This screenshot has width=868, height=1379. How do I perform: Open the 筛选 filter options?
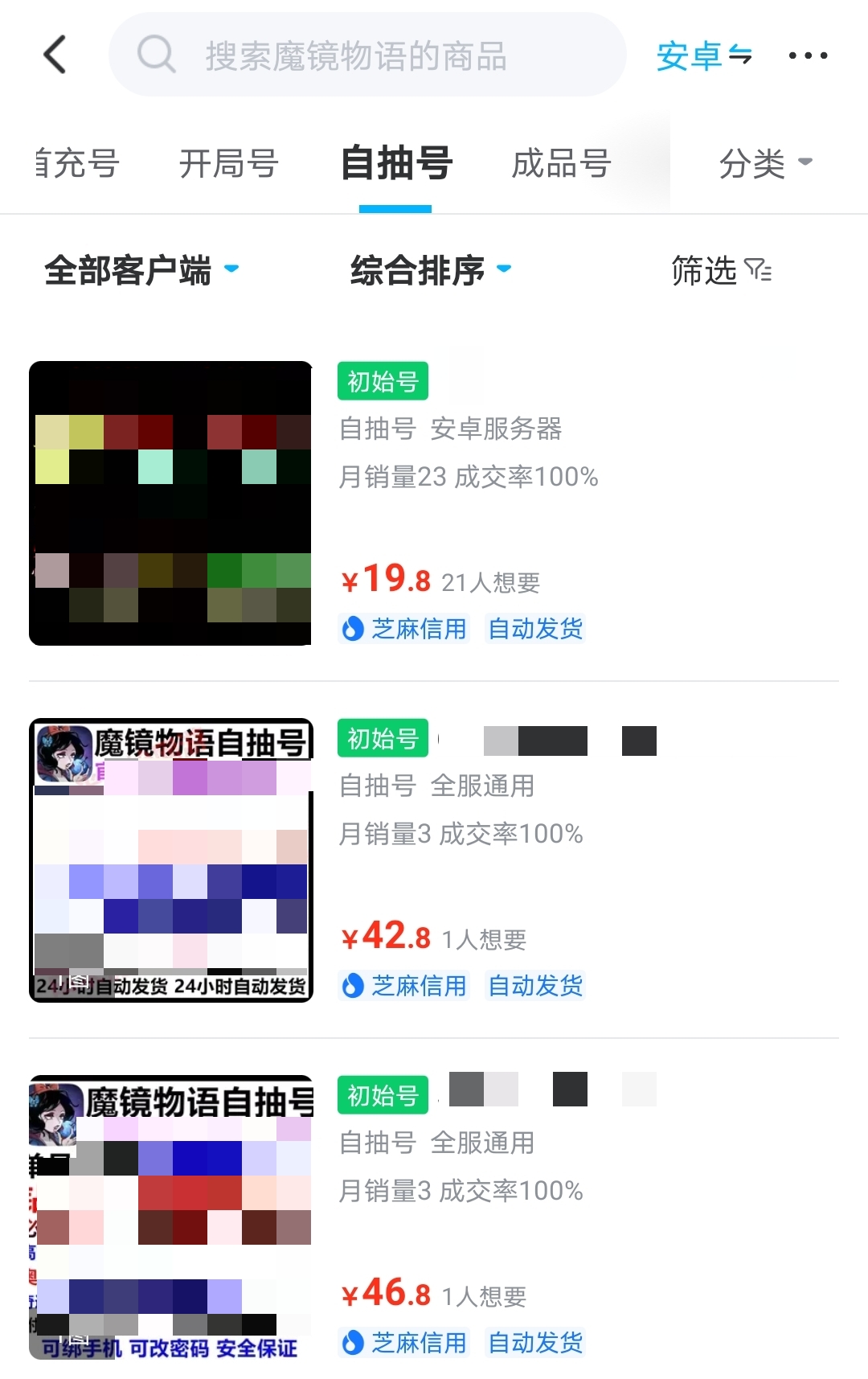tap(721, 270)
